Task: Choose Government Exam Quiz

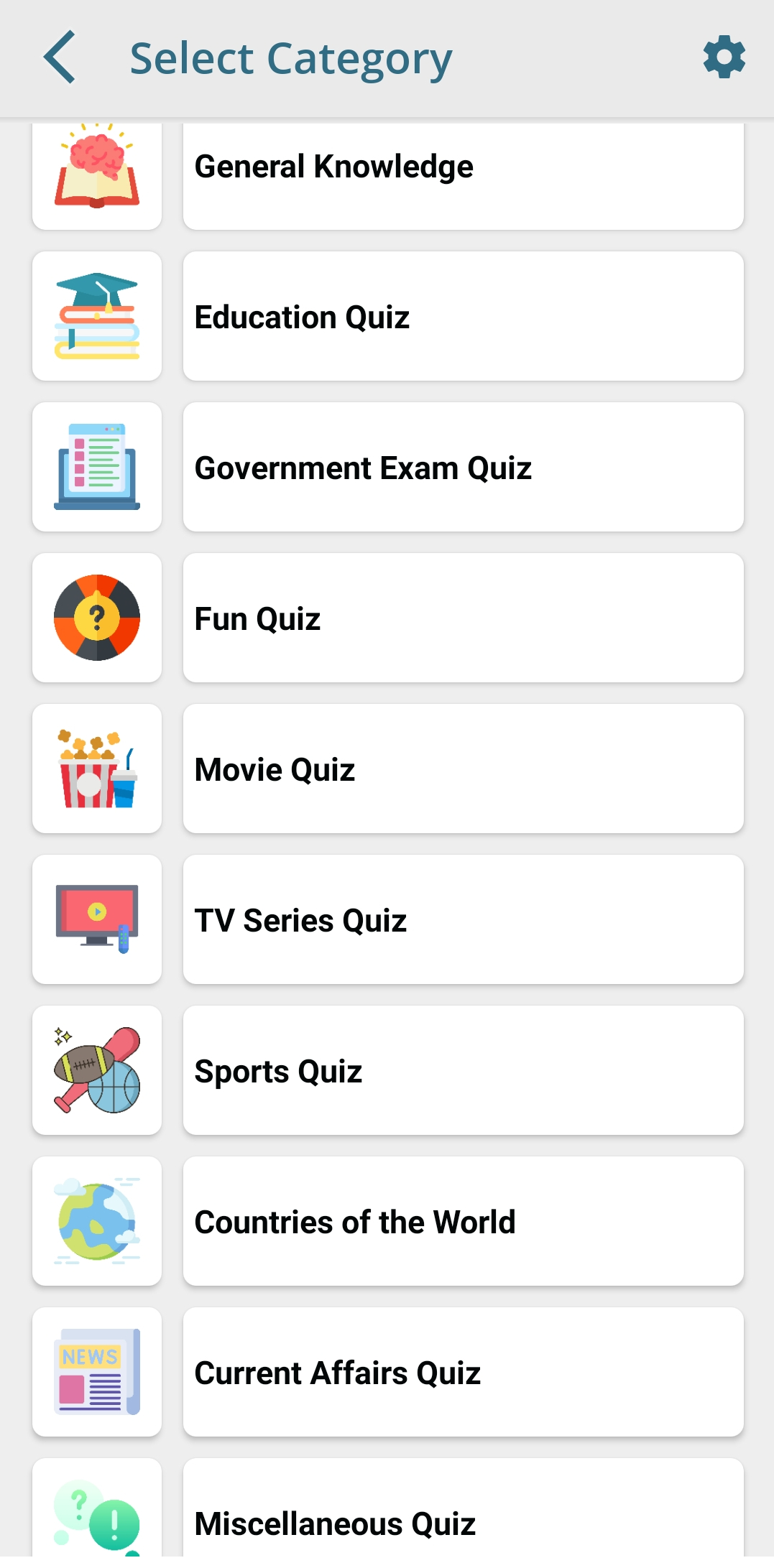Action: pyautogui.click(x=463, y=467)
